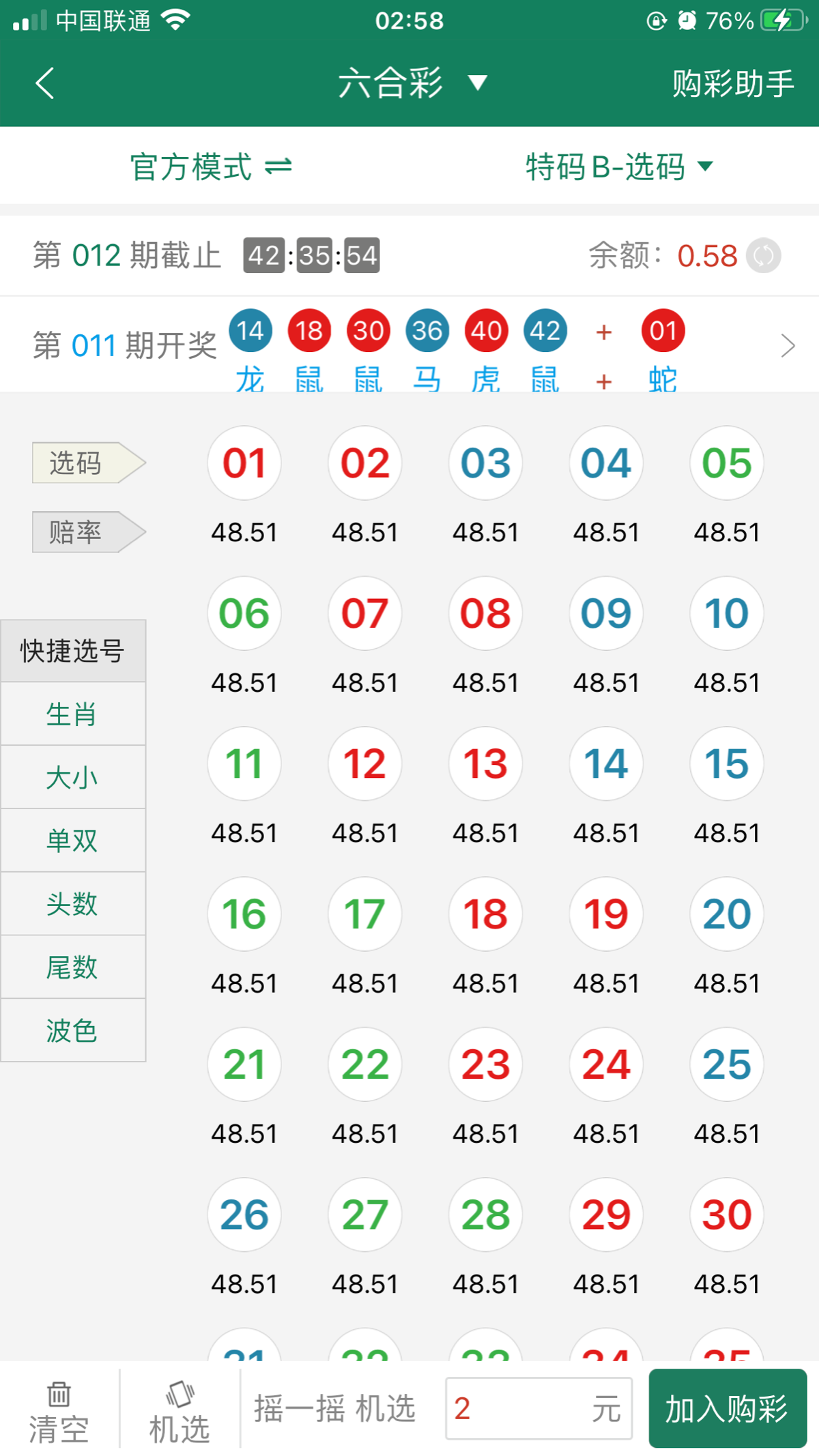Pick number 30
The image size is (819, 1456).
726,1214
